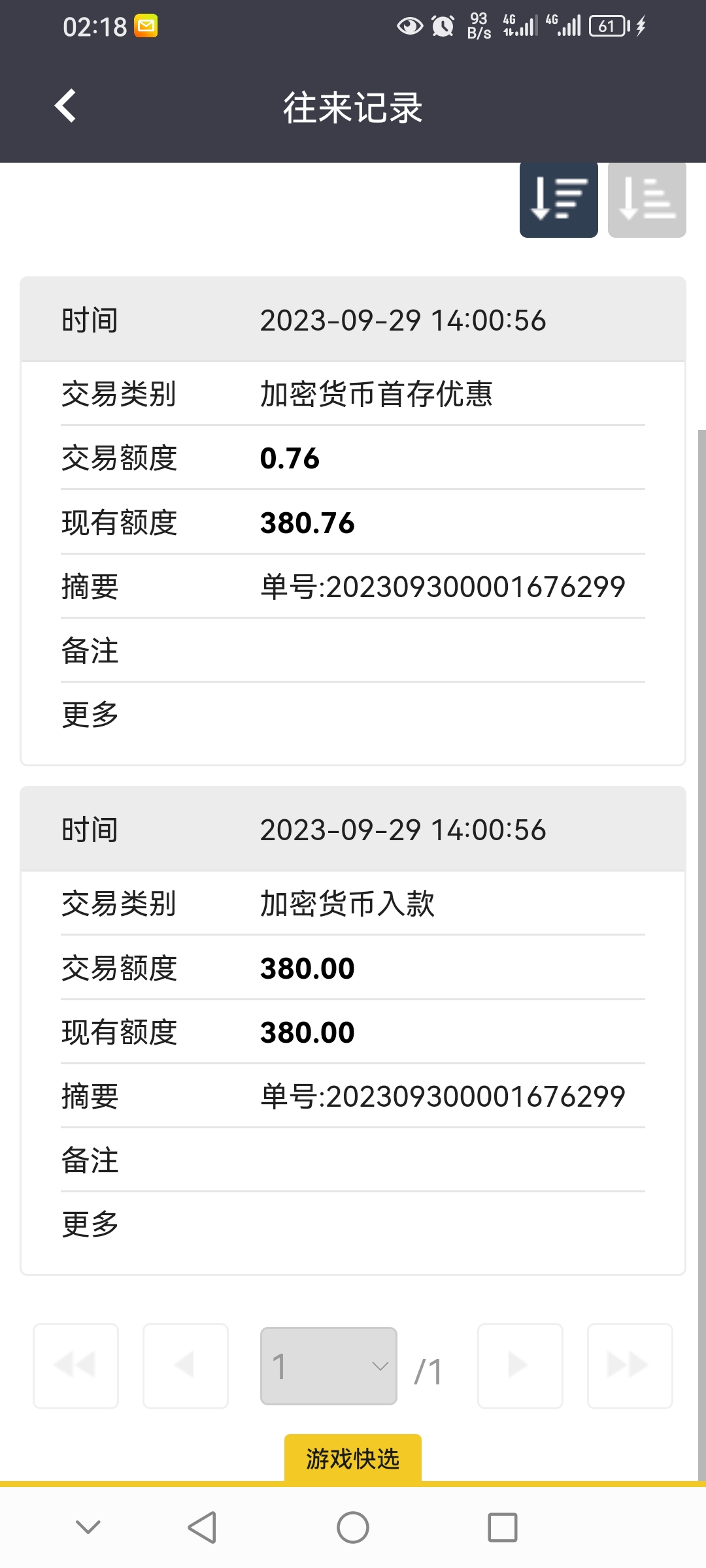Tap the system home button

pyautogui.click(x=352, y=1527)
